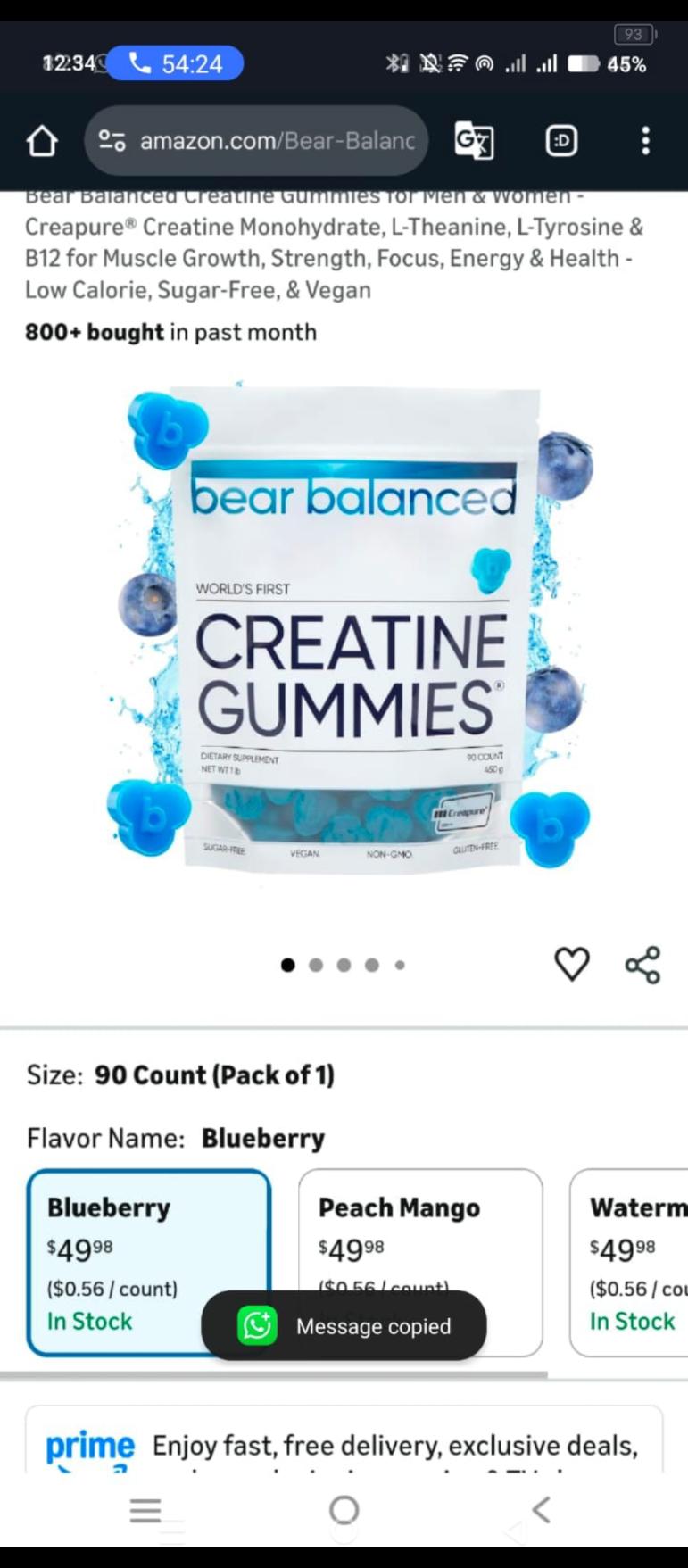Tap the amazon.com address bar
The height and width of the screenshot is (1568, 688).
257,141
